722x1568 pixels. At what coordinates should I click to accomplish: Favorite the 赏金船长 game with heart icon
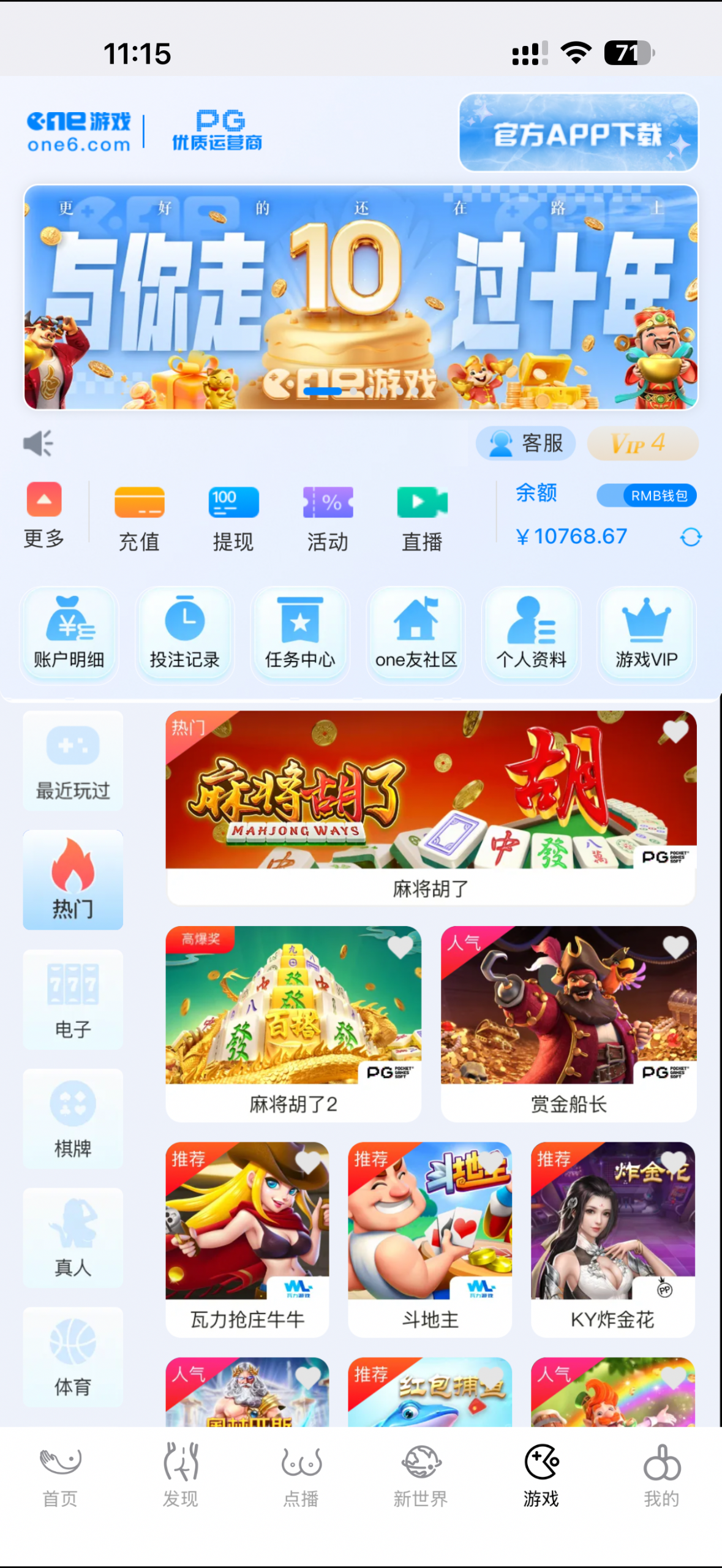point(675,947)
